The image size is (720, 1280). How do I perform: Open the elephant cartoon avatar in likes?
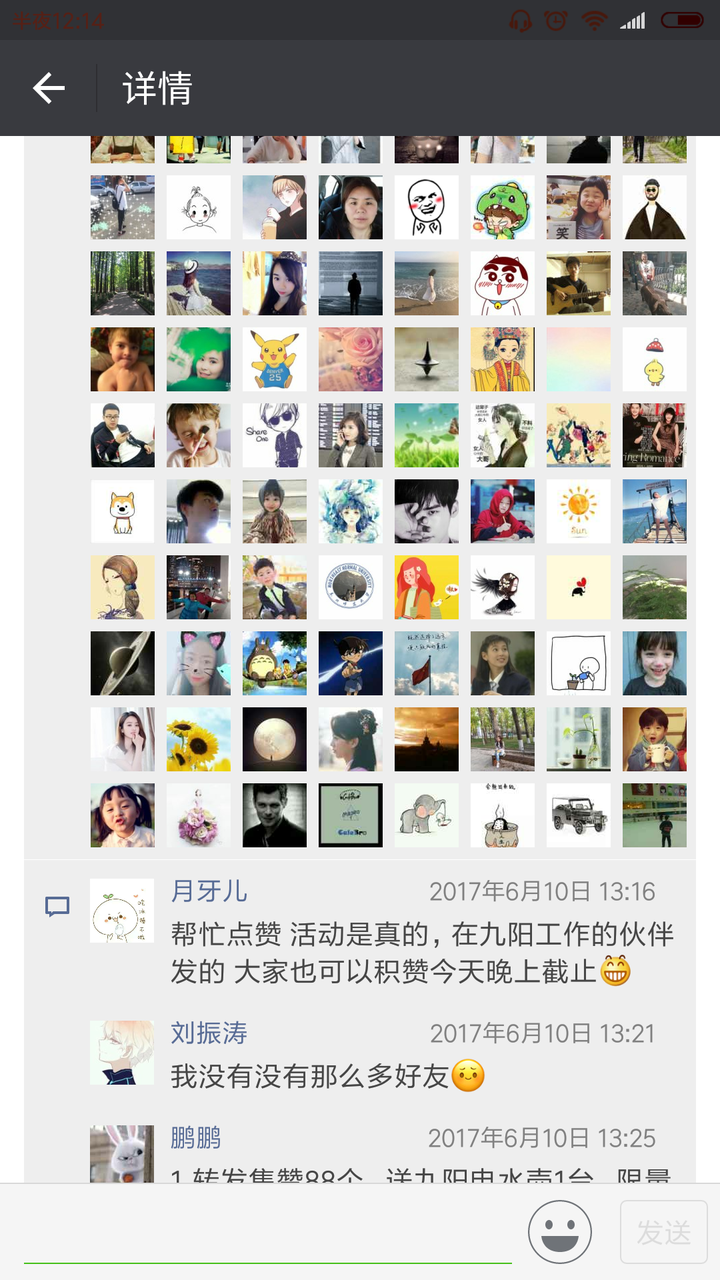click(427, 816)
